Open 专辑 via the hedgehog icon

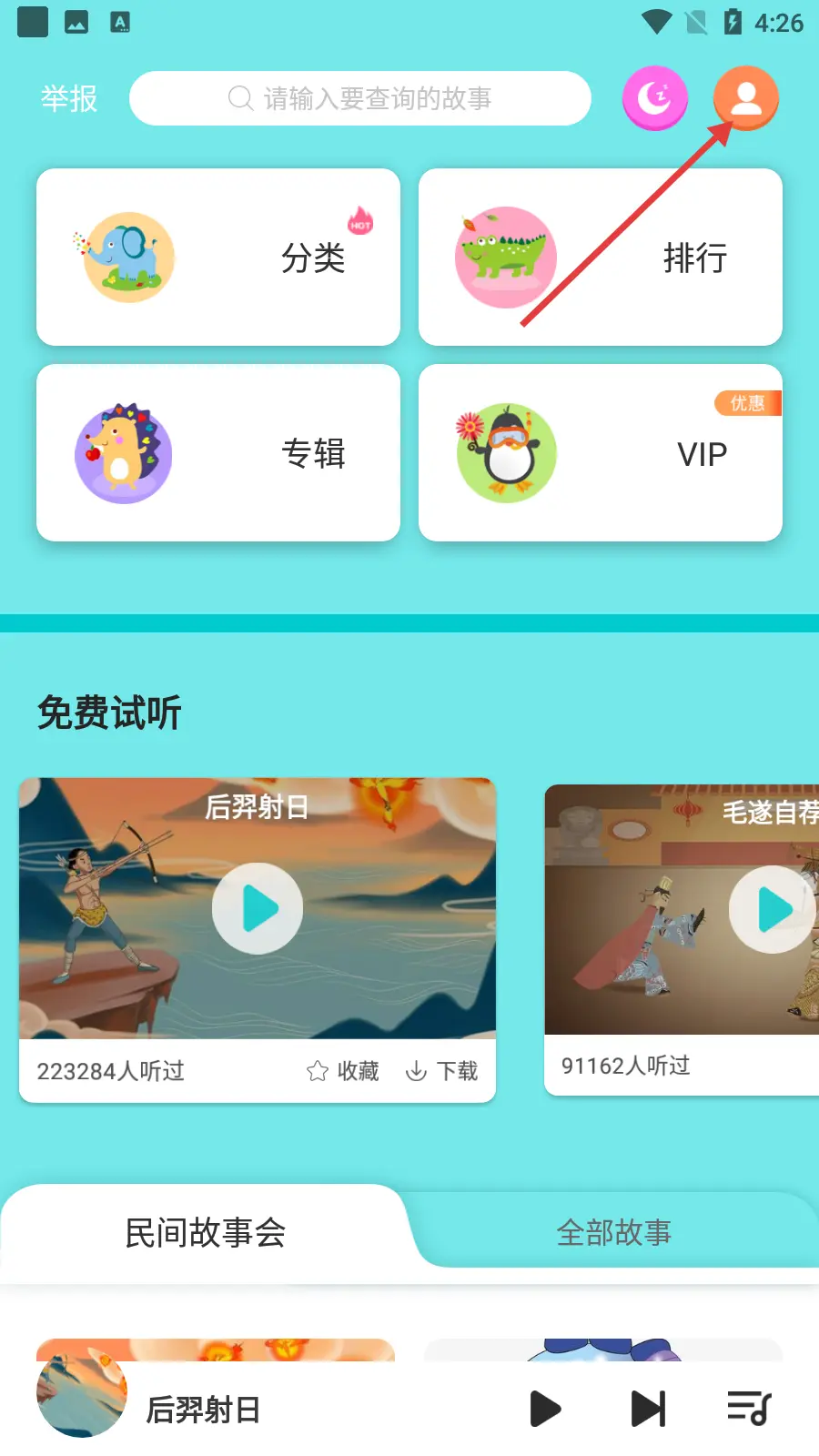(124, 452)
